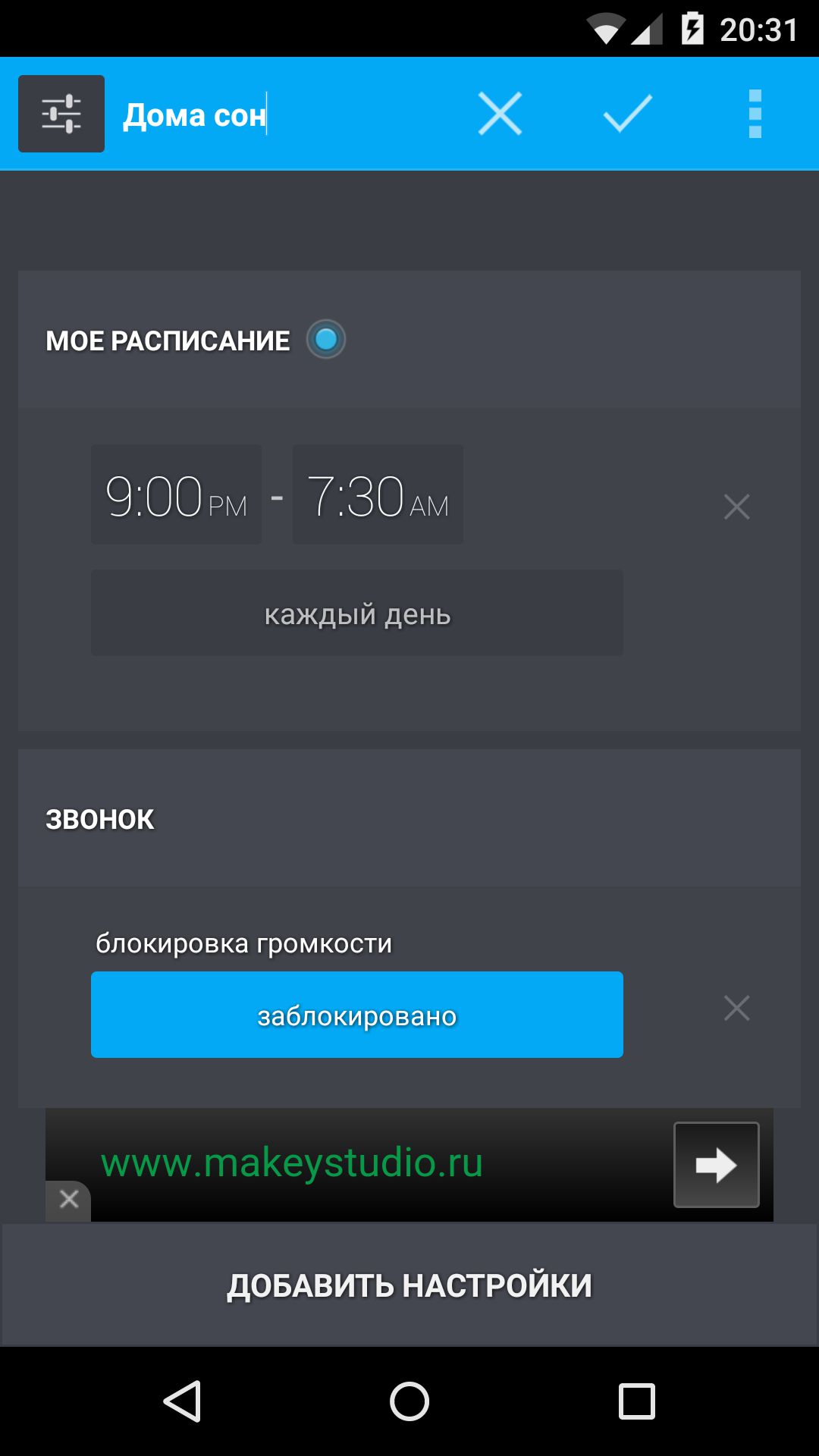819x1456 pixels.
Task: Tap the sliders icon in the app bar
Action: [x=61, y=114]
